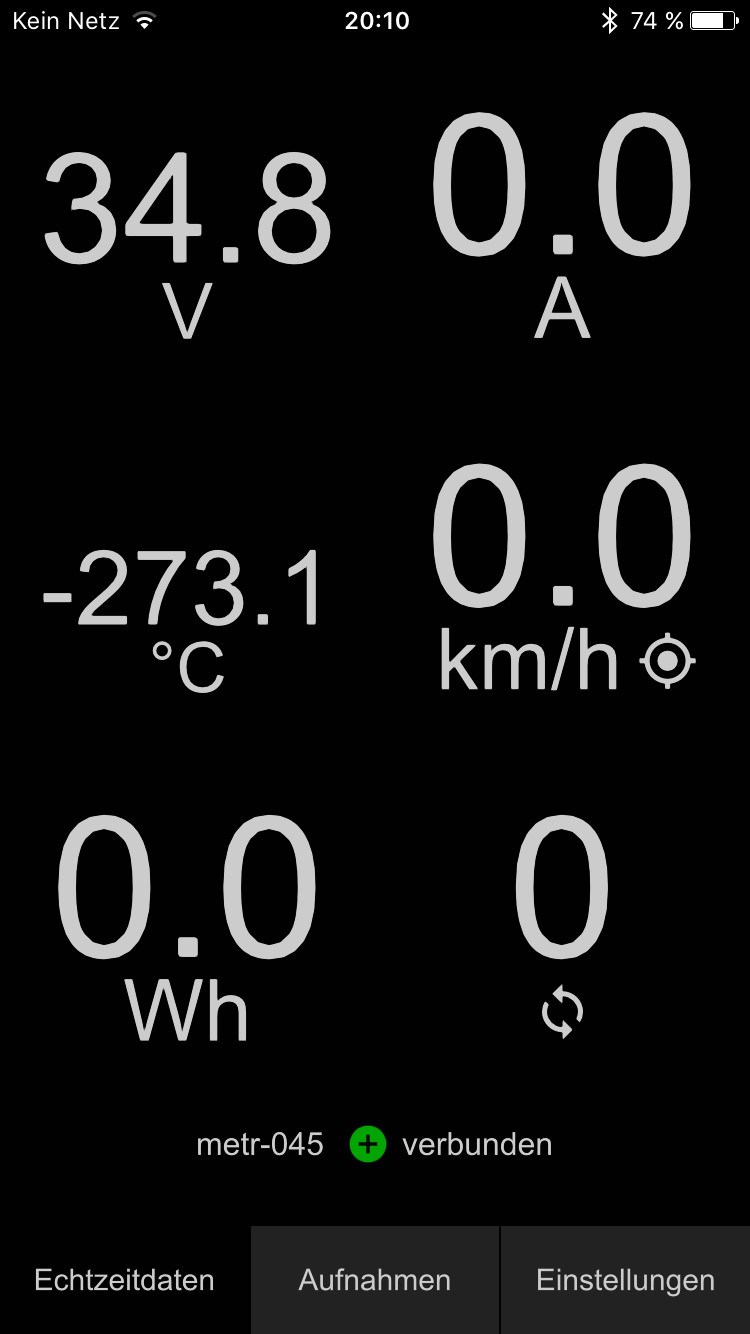This screenshot has width=750, height=1334.
Task: Tap the refresh cycle icon under the counter
Action: pos(562,1013)
